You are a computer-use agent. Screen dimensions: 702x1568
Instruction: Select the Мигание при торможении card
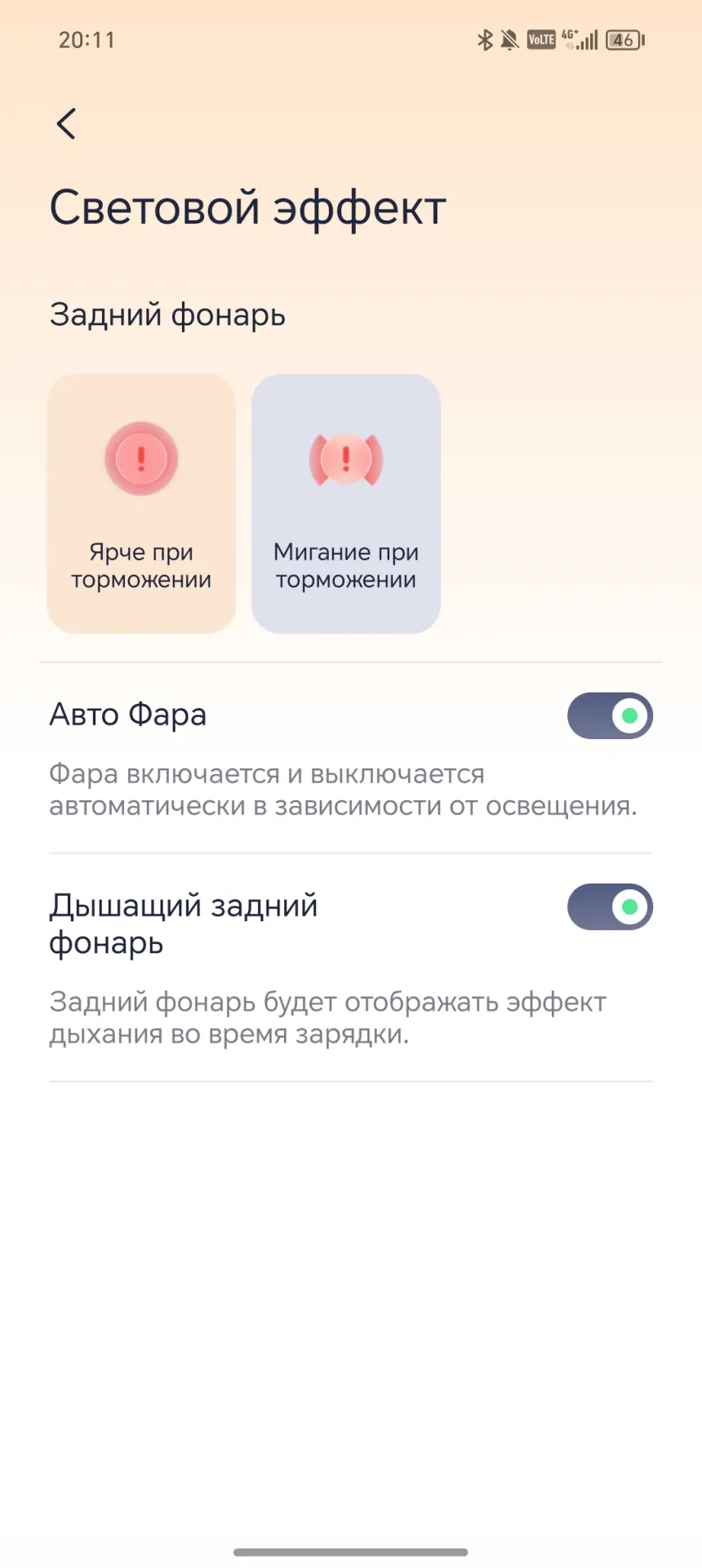346,503
